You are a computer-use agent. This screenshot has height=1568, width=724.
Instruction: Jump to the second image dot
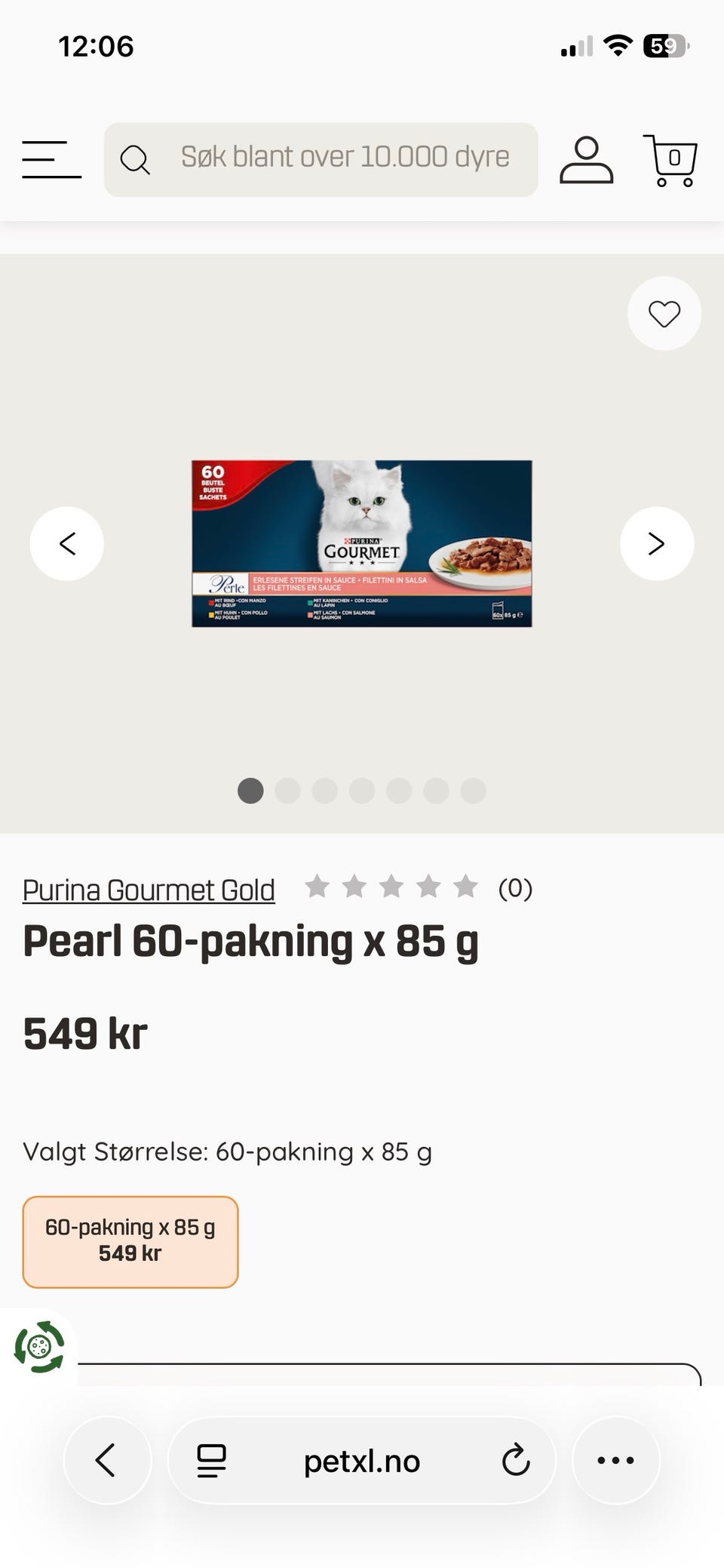(287, 791)
